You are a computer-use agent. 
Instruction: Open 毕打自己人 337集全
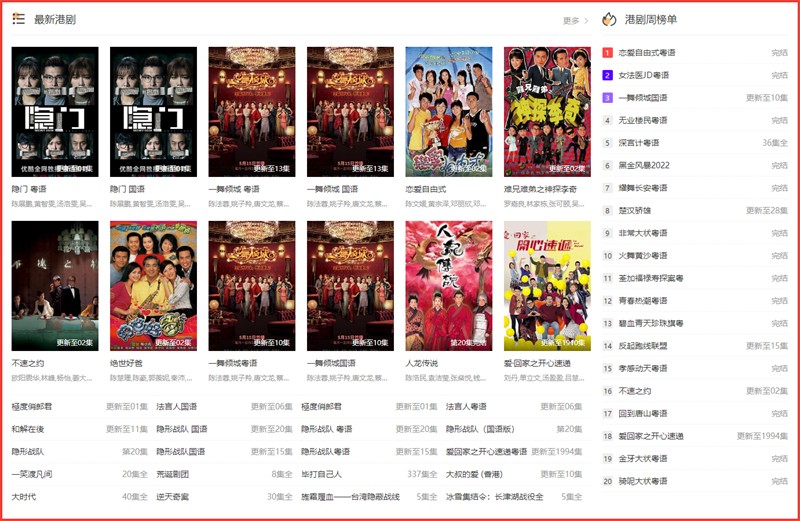pos(322,474)
